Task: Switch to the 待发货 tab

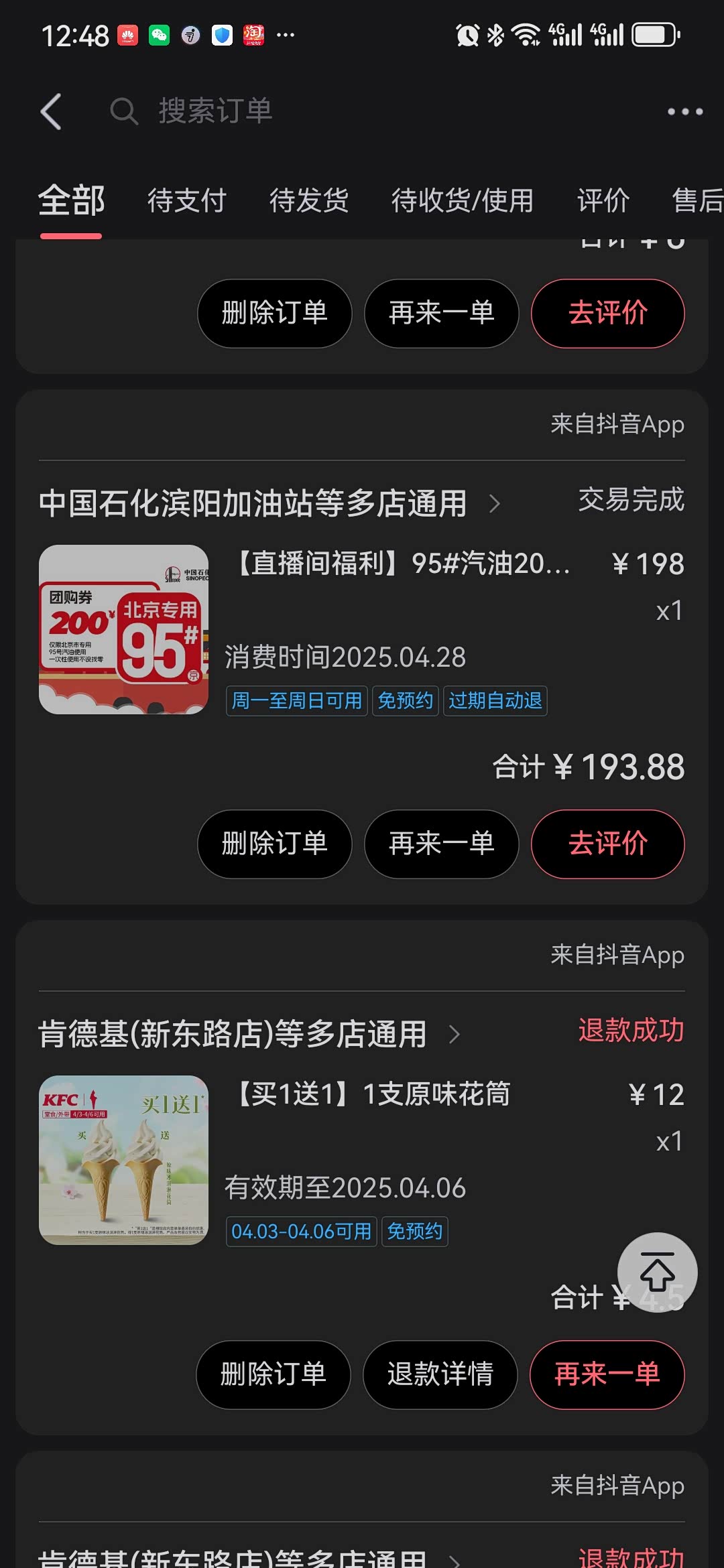Action: point(308,200)
